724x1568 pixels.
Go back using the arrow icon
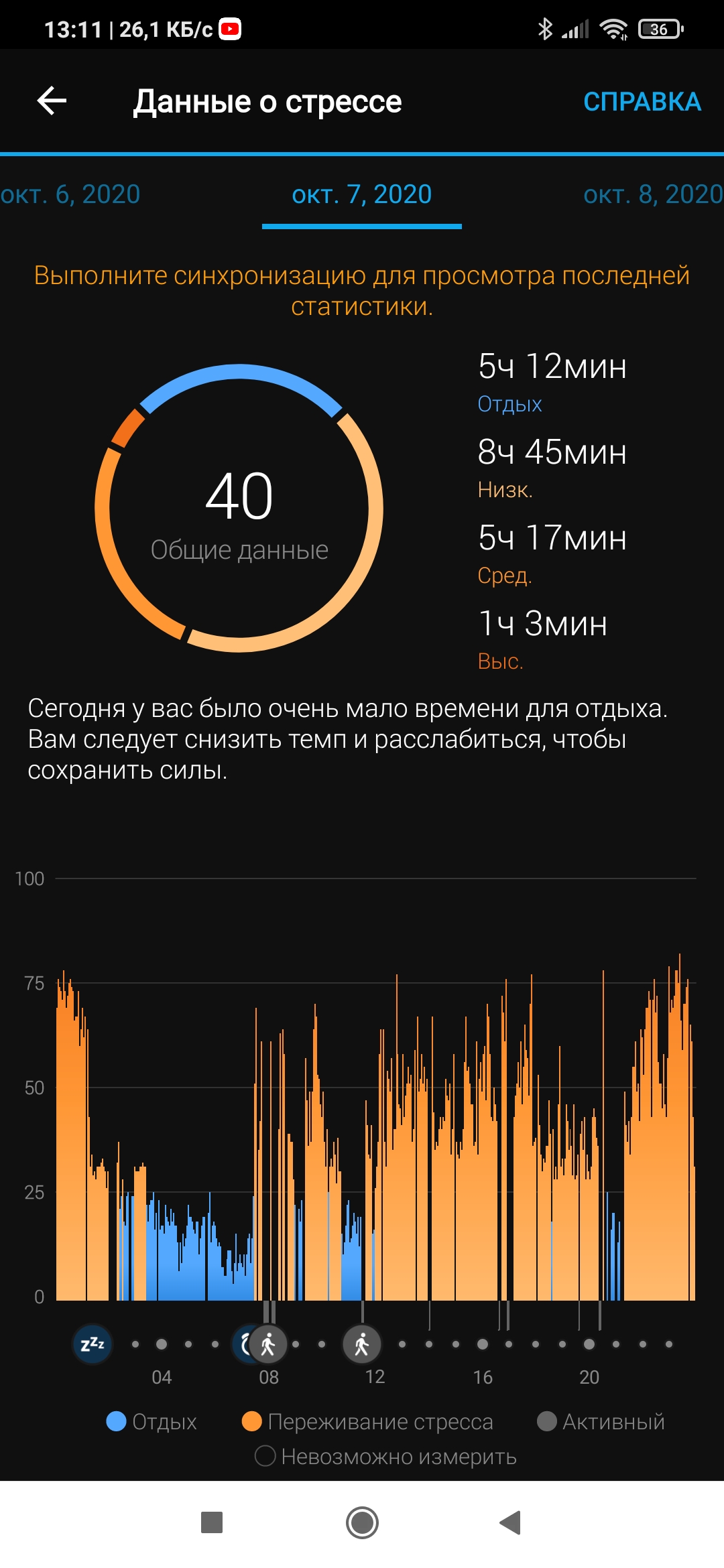(52, 101)
